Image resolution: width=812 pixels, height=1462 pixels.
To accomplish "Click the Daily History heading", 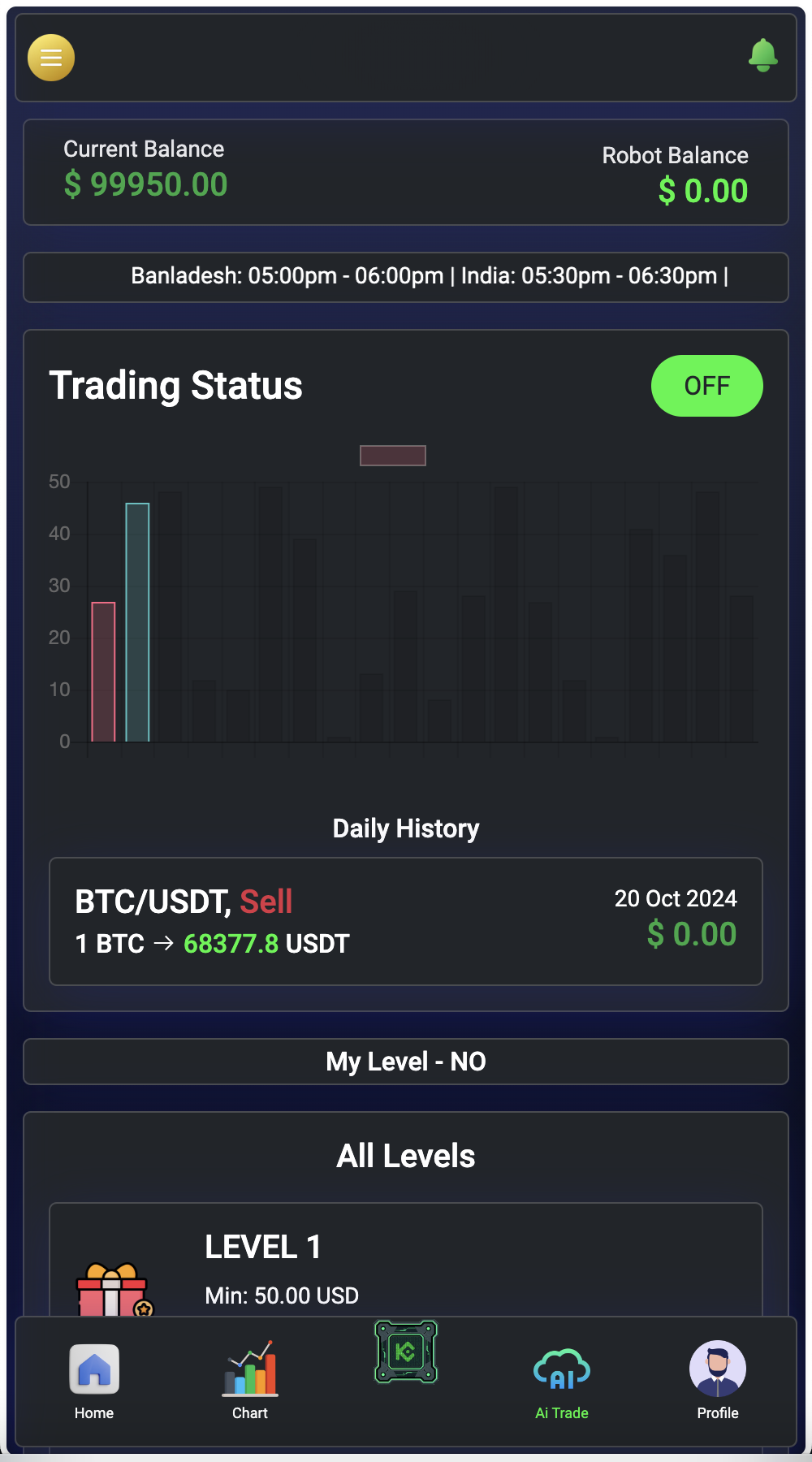I will click(405, 828).
